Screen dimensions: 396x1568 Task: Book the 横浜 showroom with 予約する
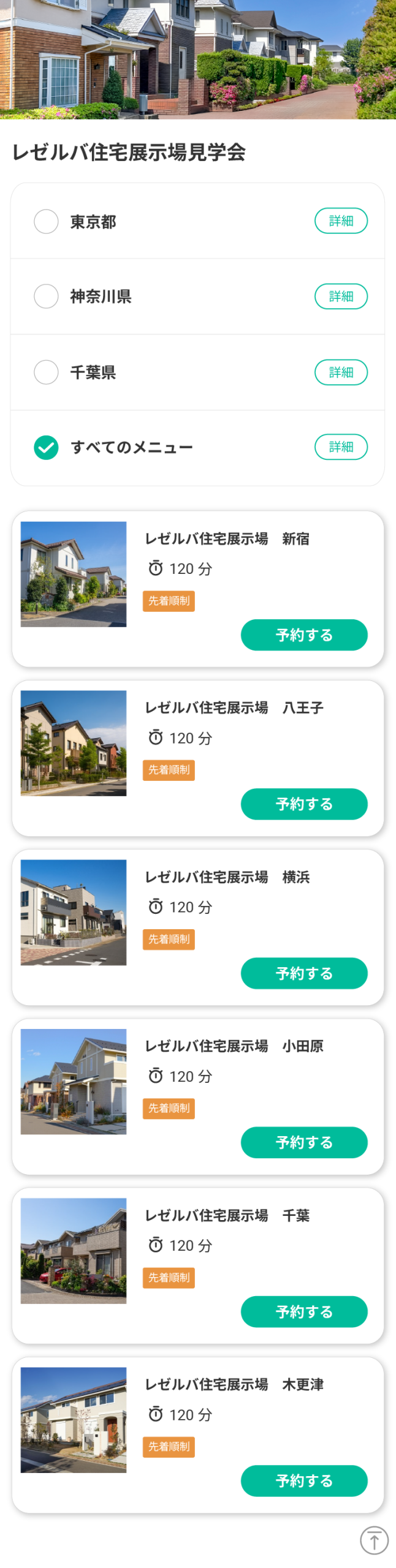[304, 973]
